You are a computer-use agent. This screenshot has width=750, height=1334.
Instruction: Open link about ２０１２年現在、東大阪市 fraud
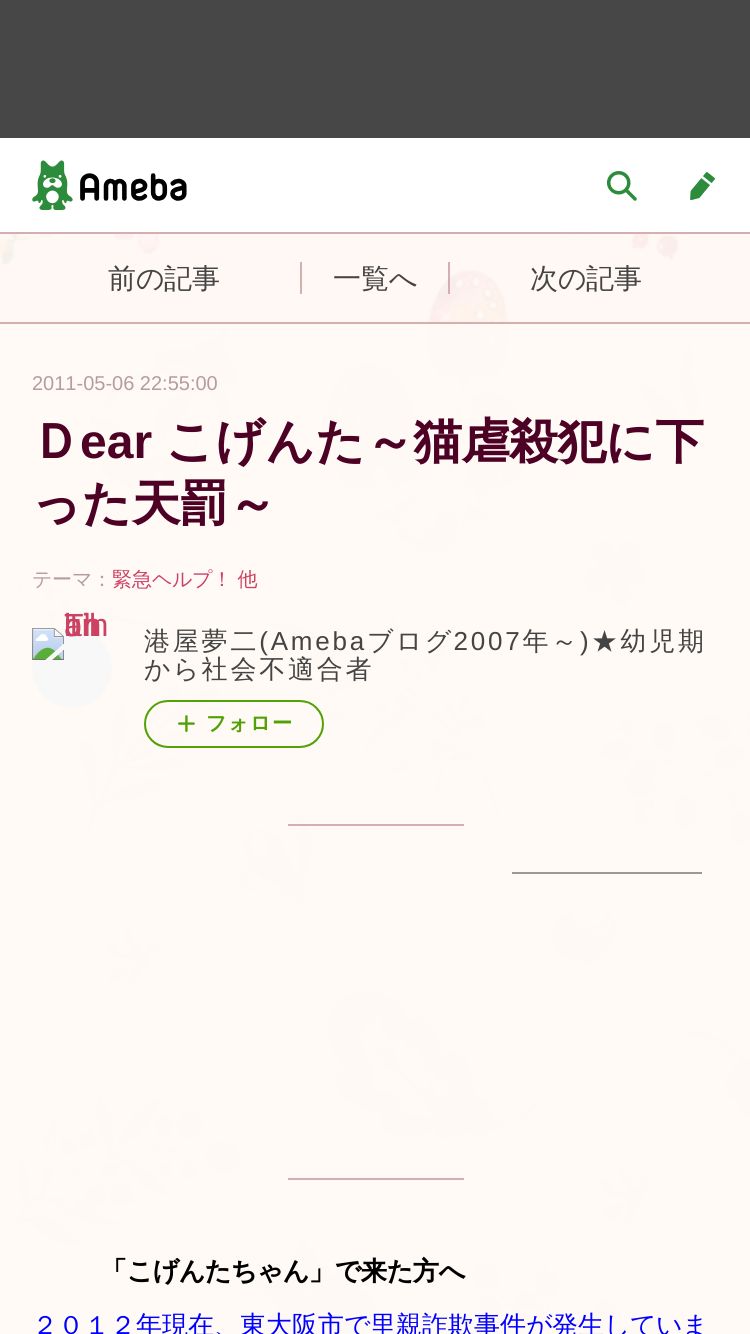click(x=371, y=1324)
